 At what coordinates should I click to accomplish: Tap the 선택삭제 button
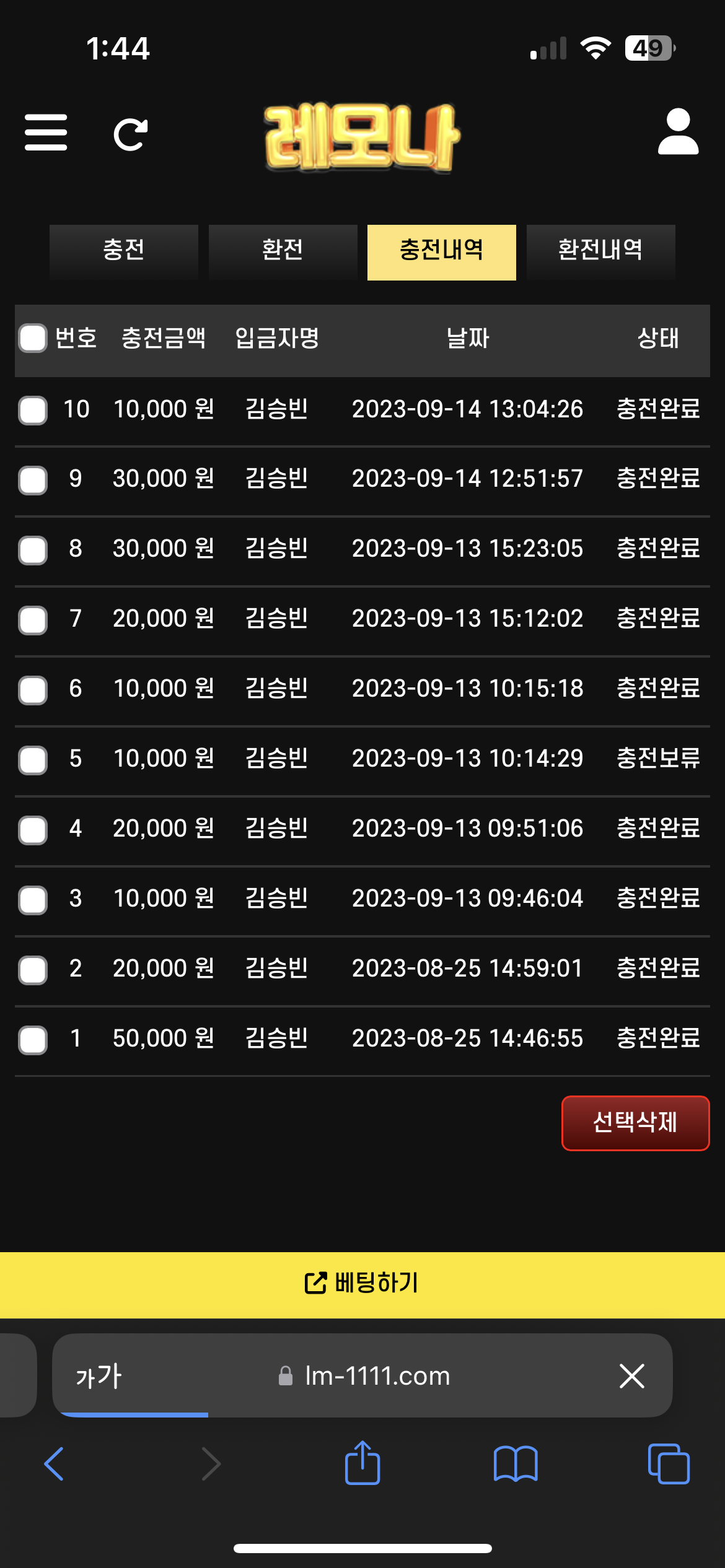(635, 1123)
